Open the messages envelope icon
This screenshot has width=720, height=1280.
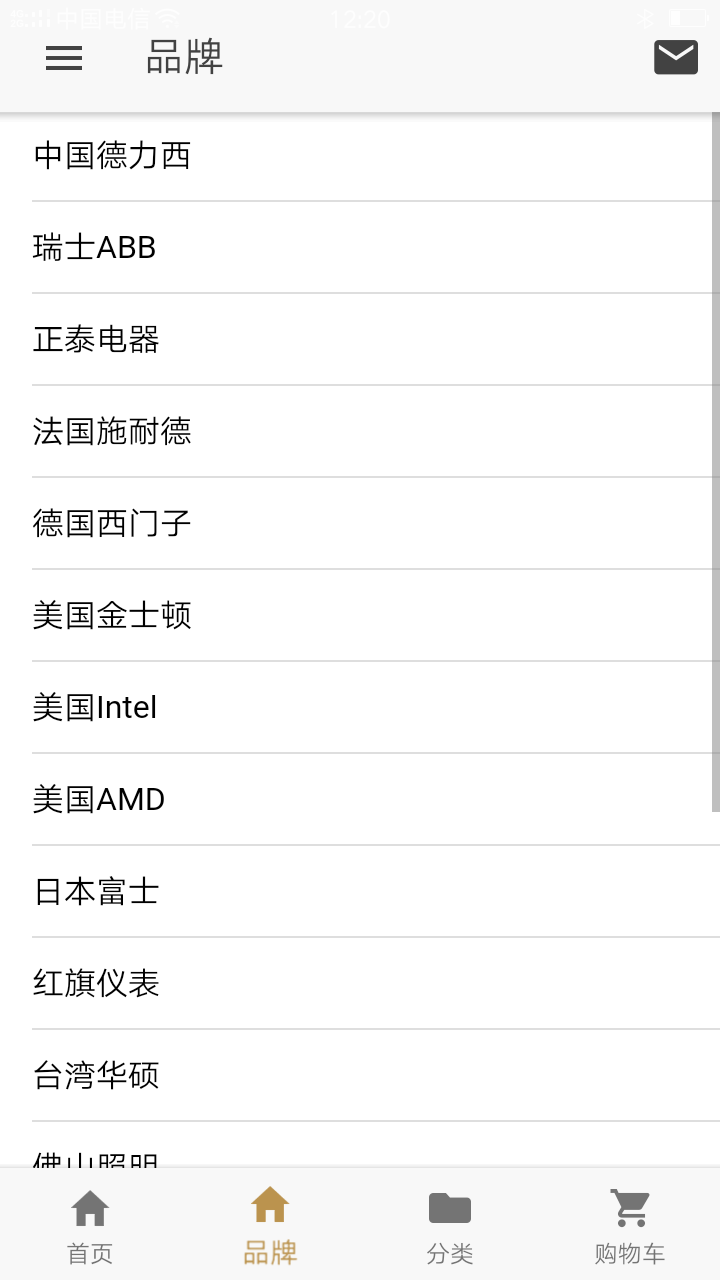coord(676,58)
